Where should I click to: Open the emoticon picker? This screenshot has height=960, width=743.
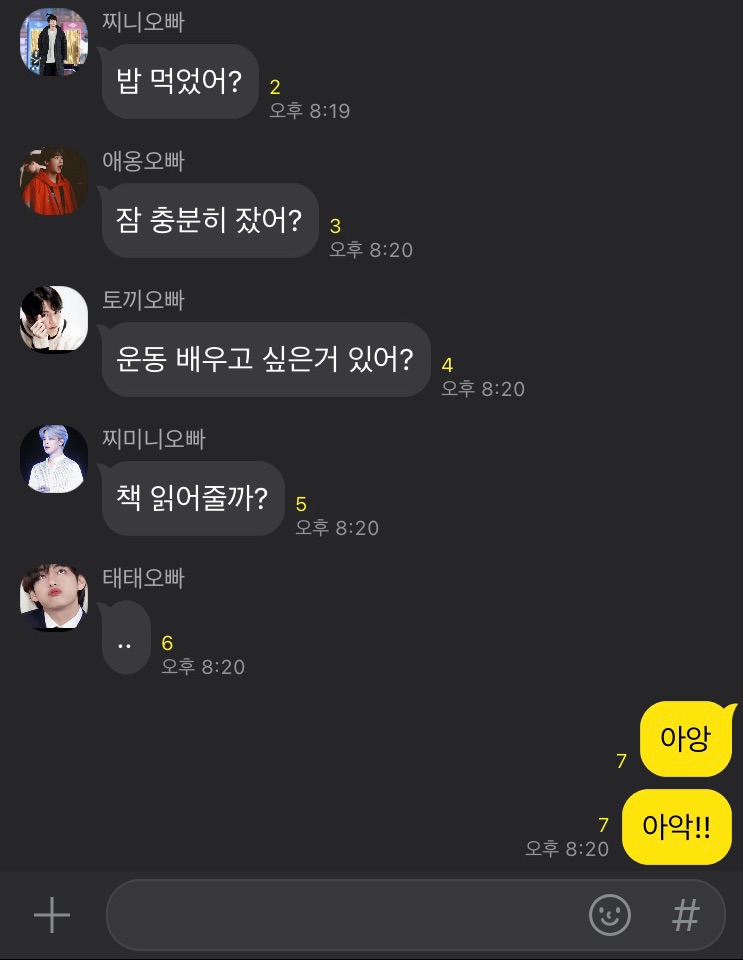tap(610, 915)
